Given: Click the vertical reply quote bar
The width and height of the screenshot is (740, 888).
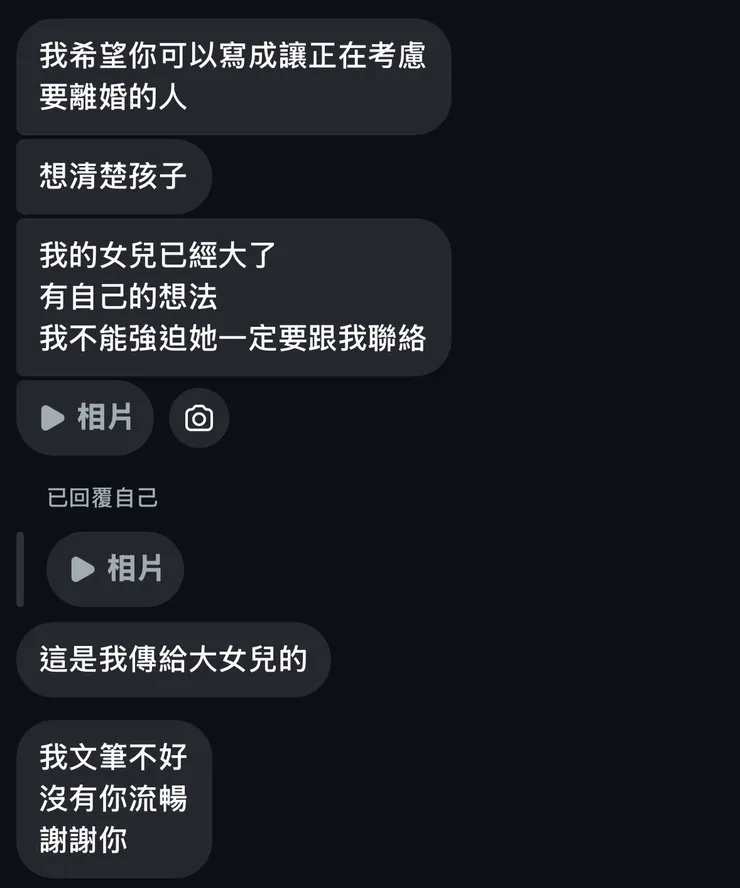Looking at the screenshot, I should pos(22,569).
